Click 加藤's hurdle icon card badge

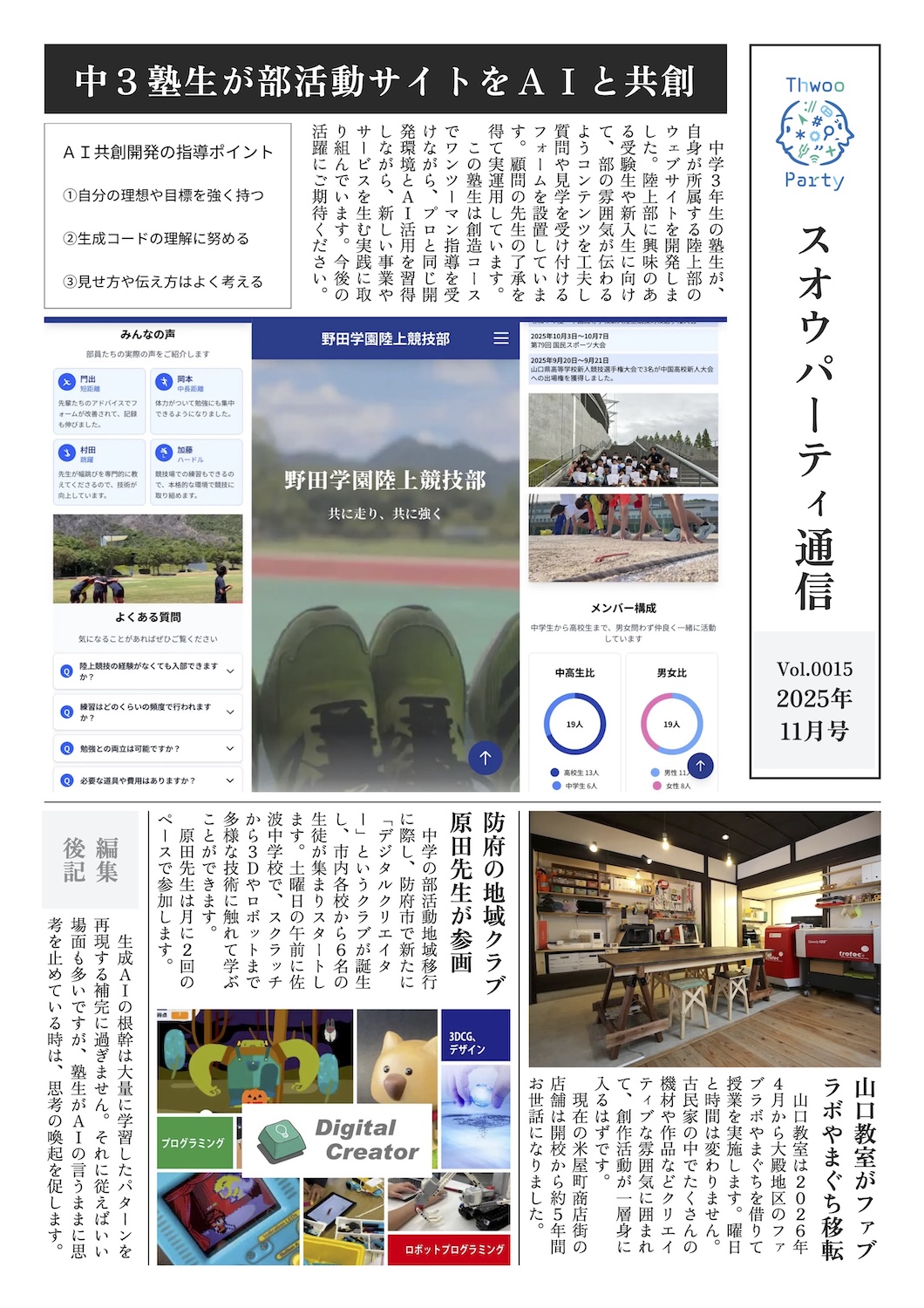click(162, 452)
